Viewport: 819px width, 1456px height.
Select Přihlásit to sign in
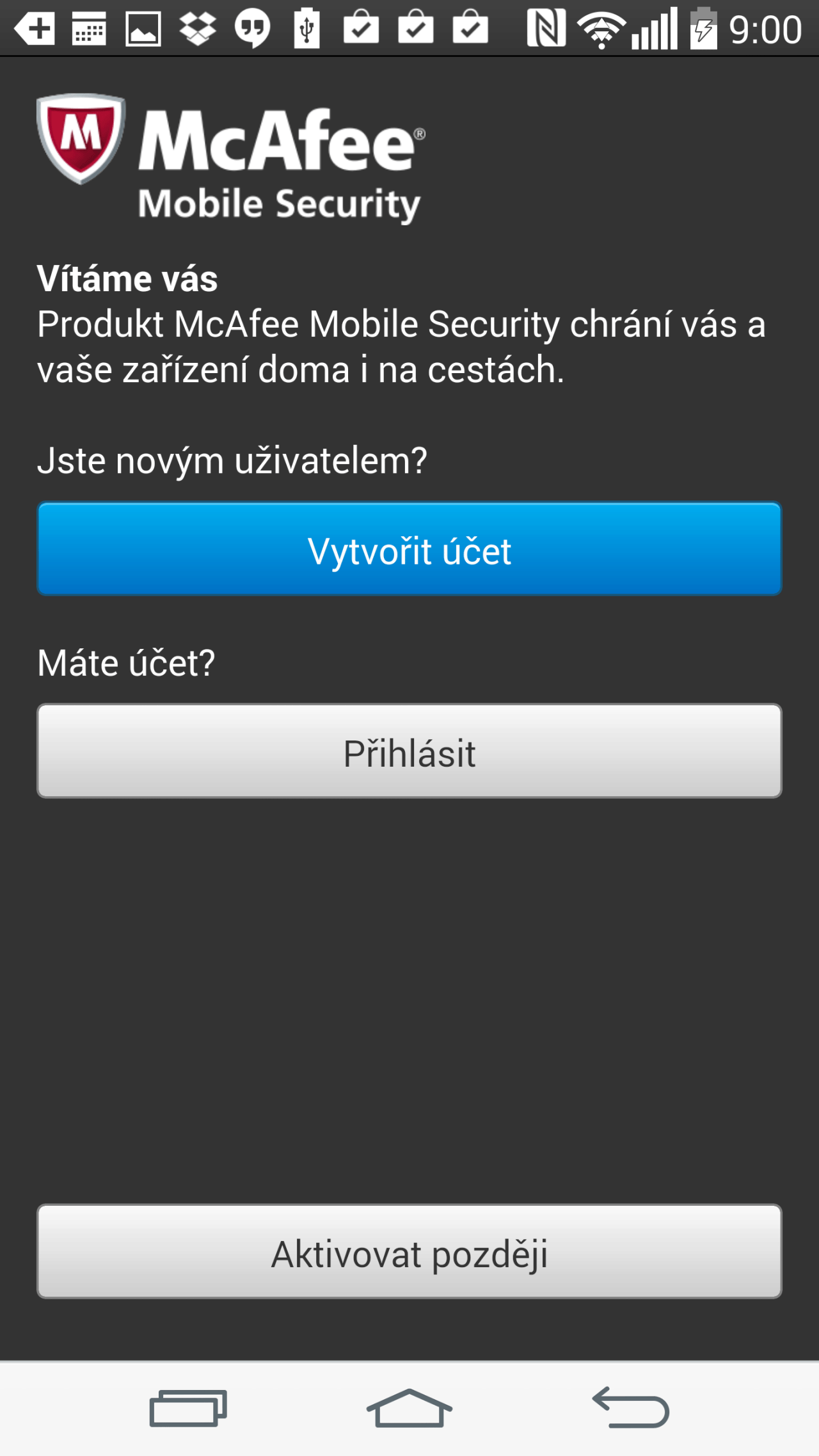(409, 751)
